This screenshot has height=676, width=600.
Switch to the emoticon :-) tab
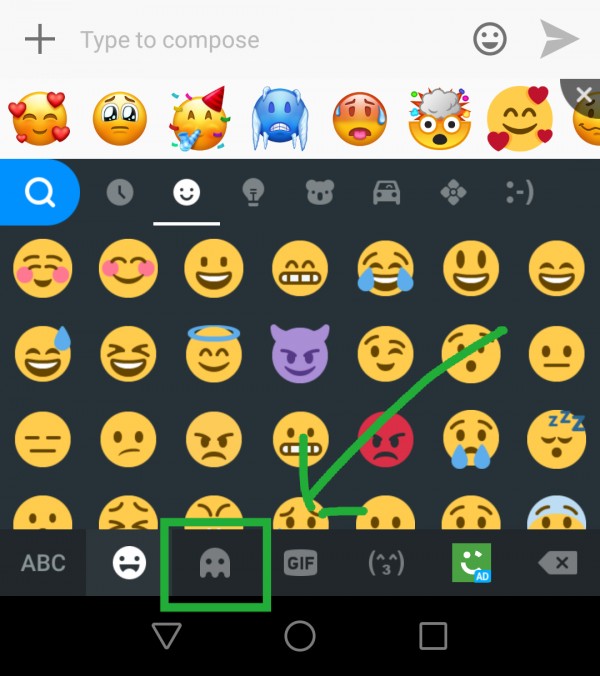(519, 193)
